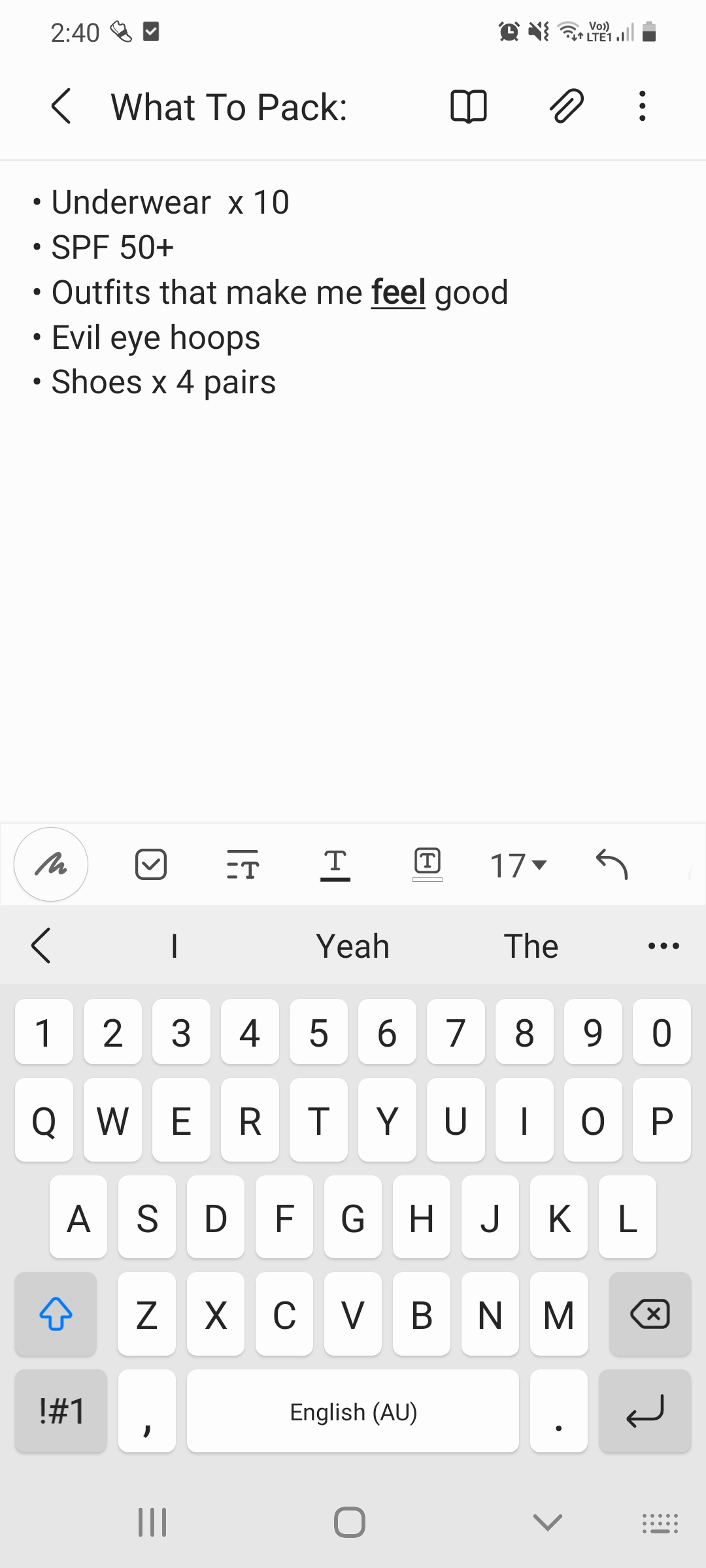Open the three-dot overflow menu
This screenshot has width=706, height=1568.
pos(643,106)
